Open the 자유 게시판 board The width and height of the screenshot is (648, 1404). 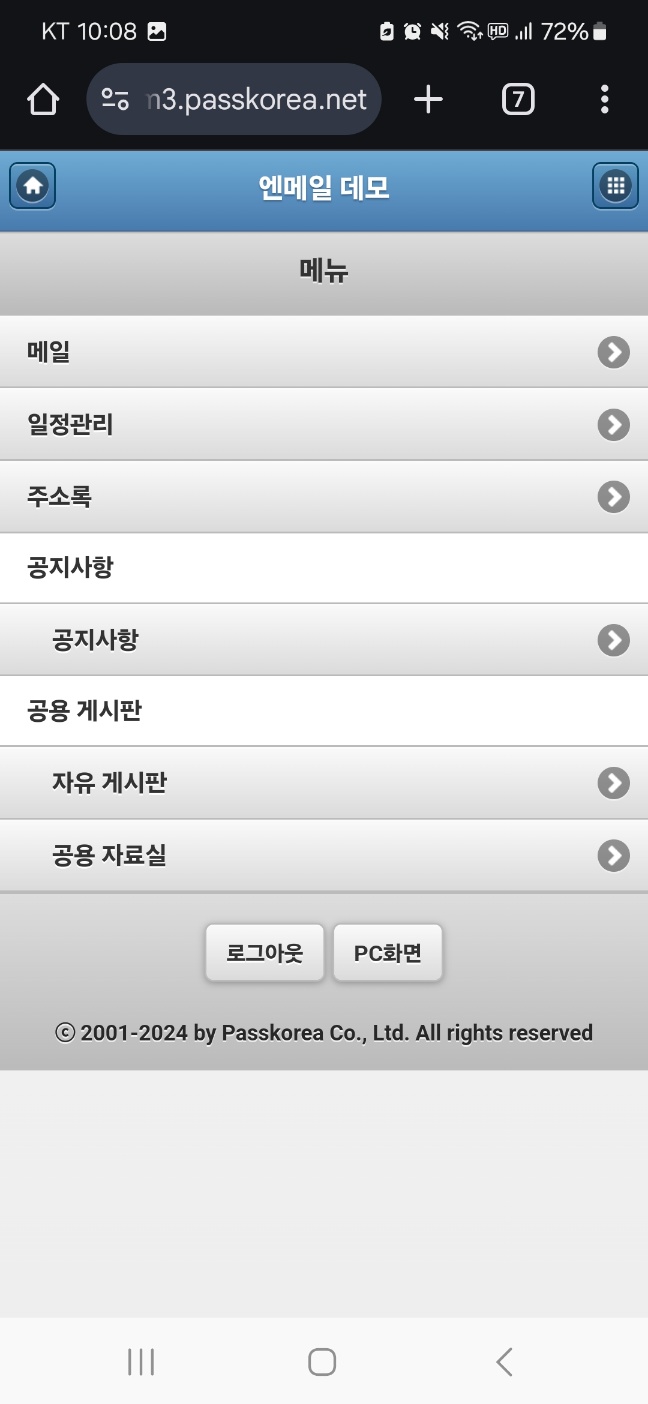pos(324,783)
